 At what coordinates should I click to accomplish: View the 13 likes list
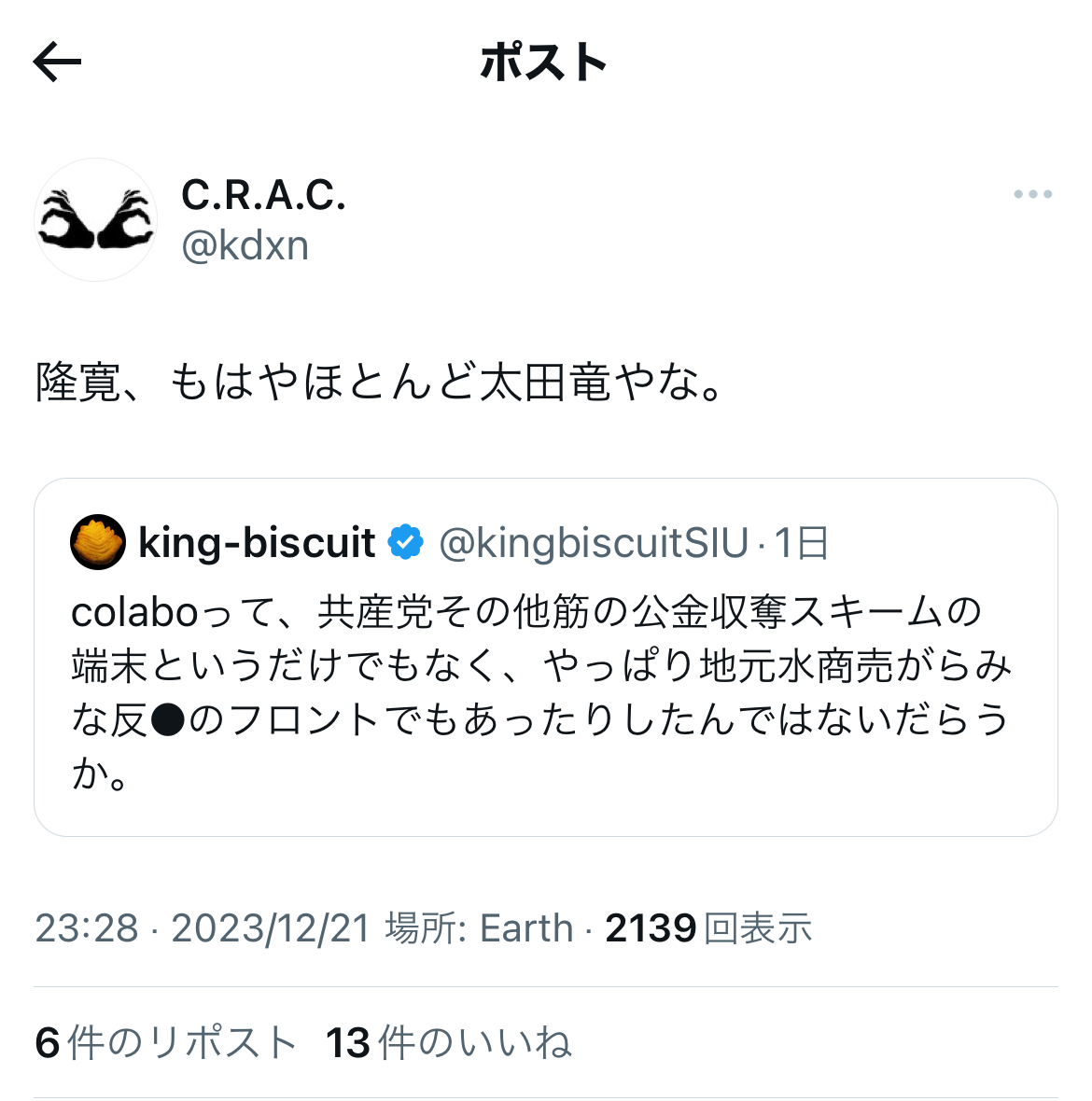click(x=448, y=1043)
